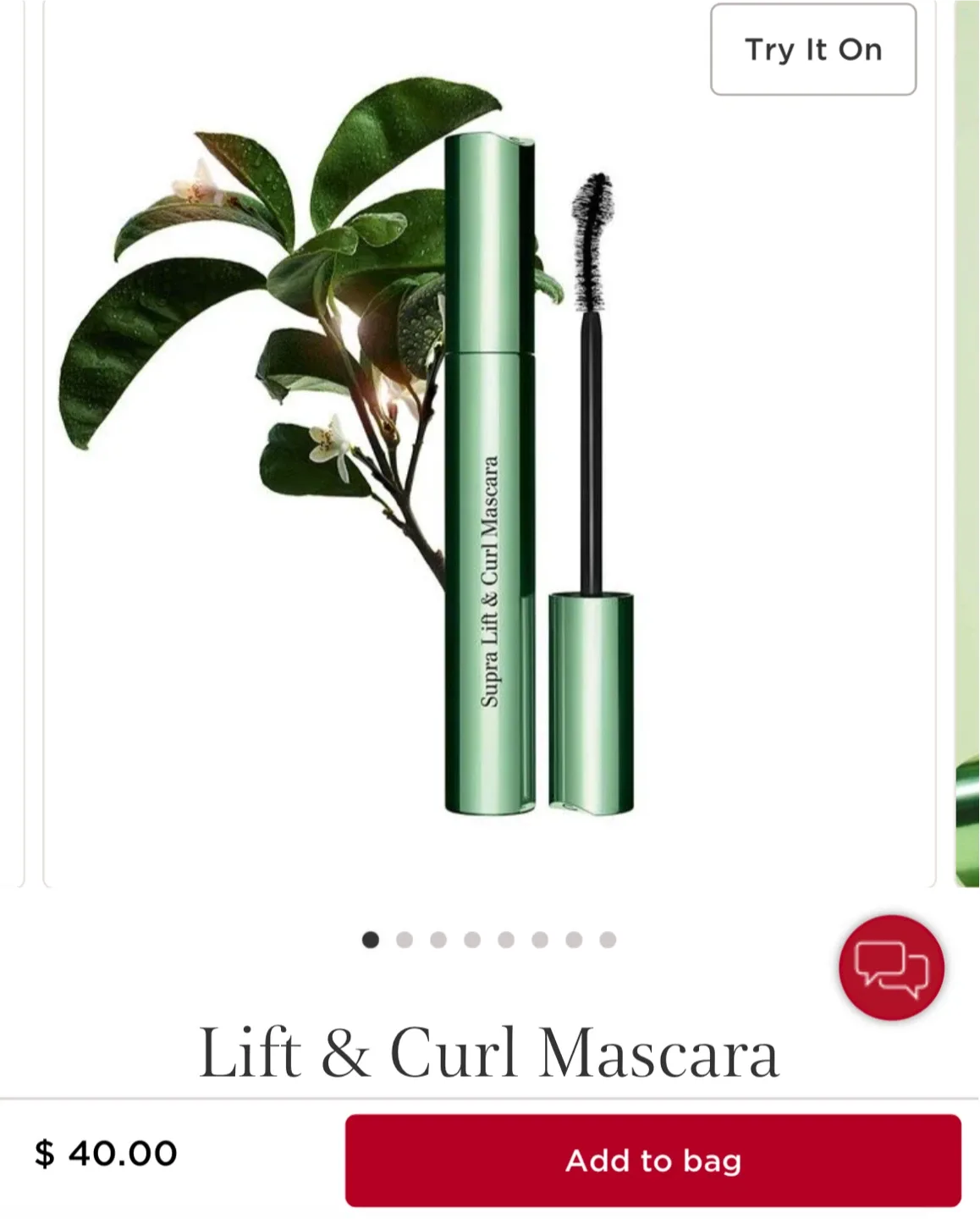The height and width of the screenshot is (1219, 980).
Task: Open the mascara product image
Action: point(489,444)
